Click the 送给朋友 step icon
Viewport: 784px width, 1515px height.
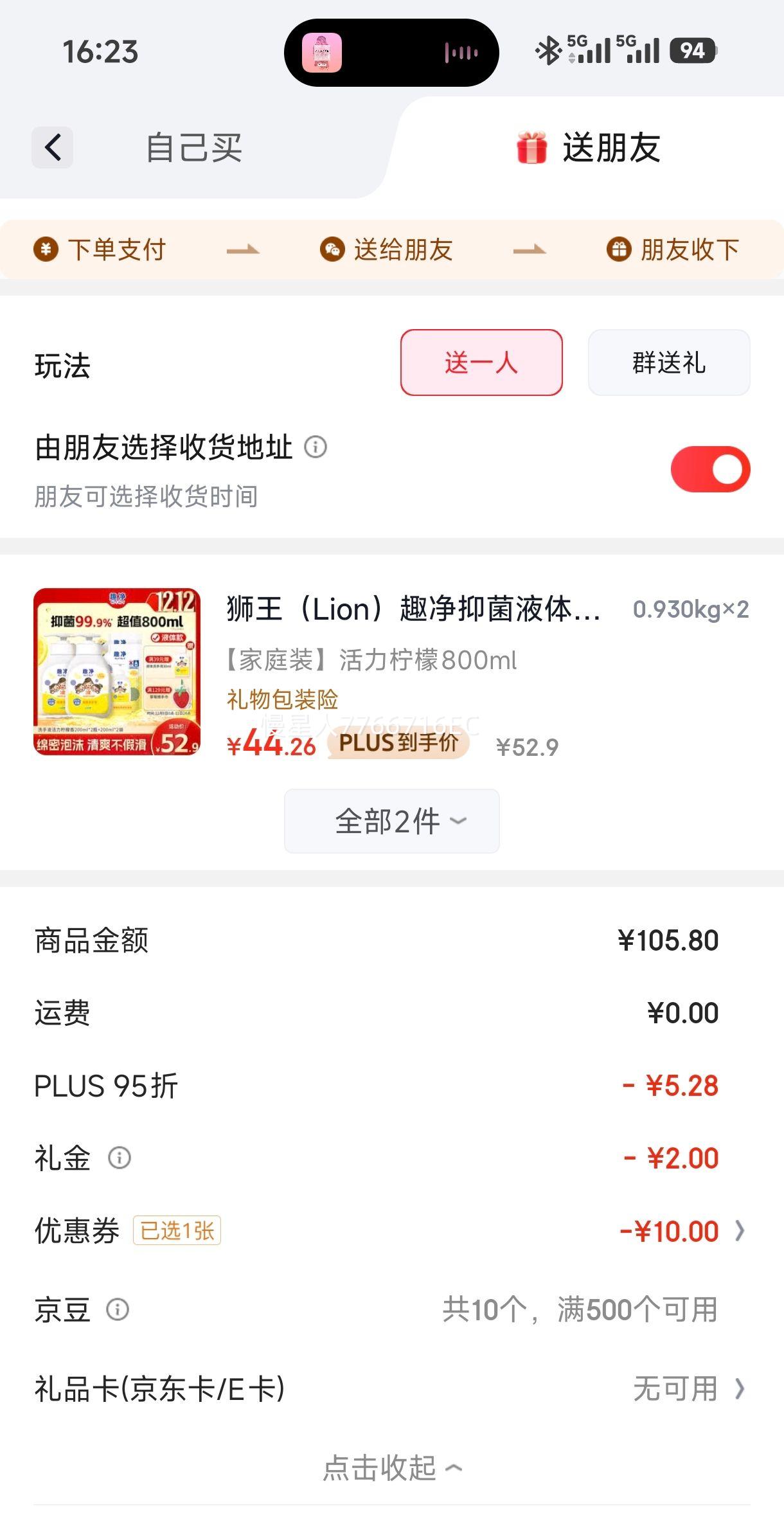(x=333, y=249)
